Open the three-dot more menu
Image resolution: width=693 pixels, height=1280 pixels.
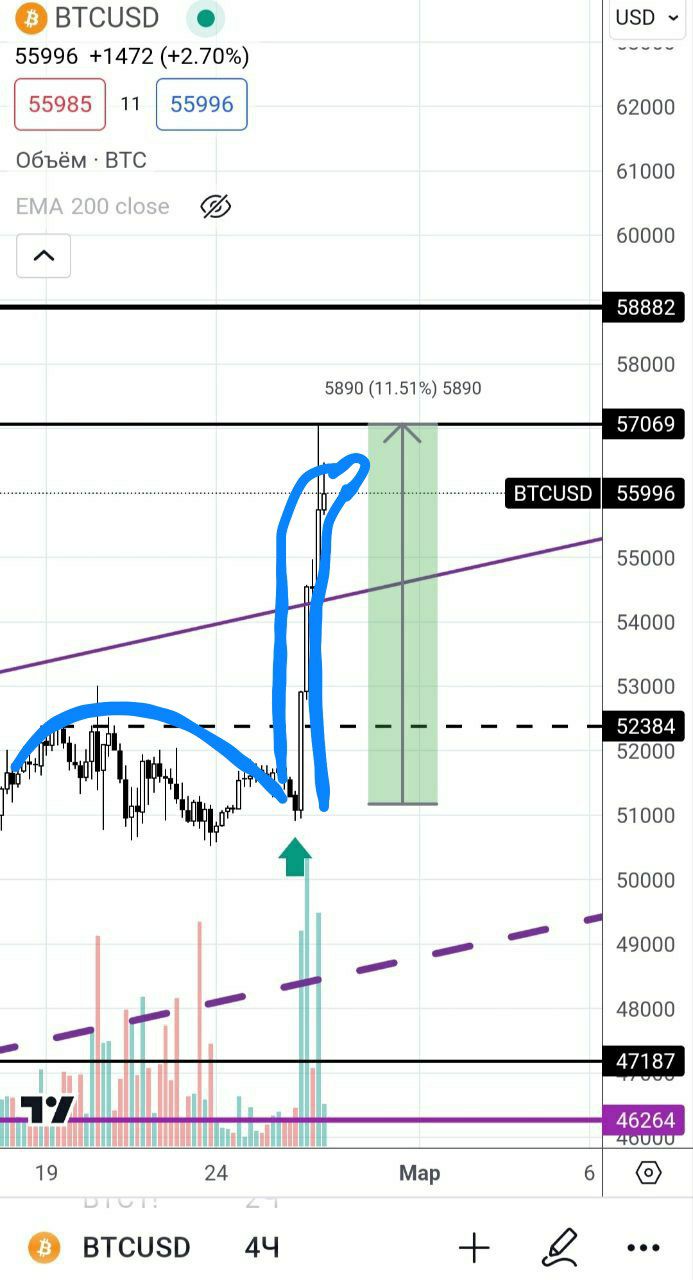(x=643, y=1247)
